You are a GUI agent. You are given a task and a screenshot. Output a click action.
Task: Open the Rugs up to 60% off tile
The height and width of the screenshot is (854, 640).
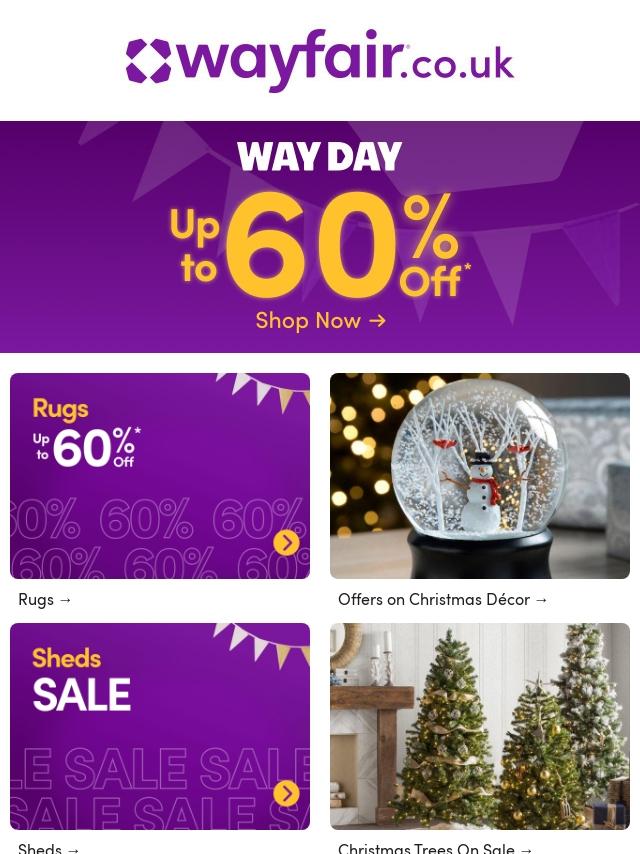pyautogui.click(x=160, y=476)
